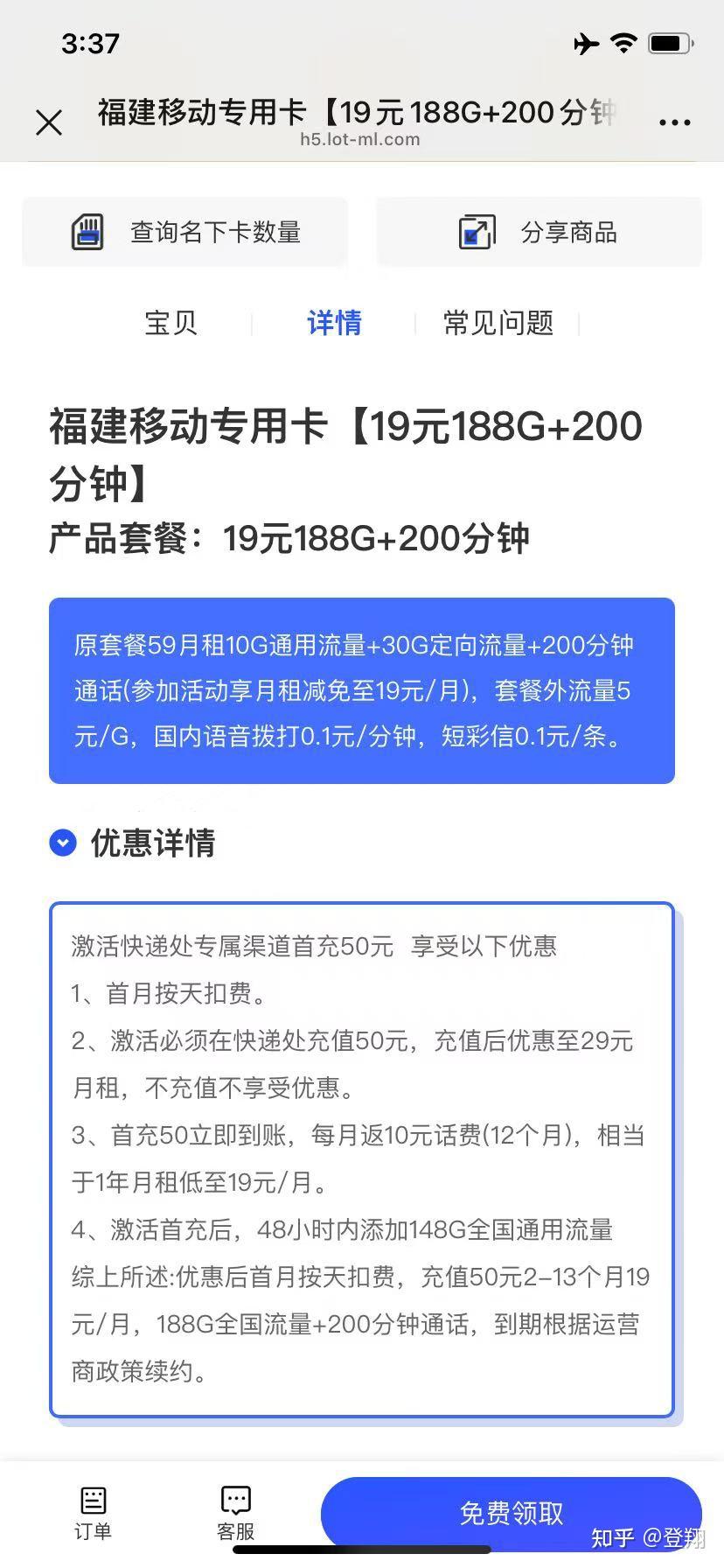Tap the 查询名下卡数量 button
The height and width of the screenshot is (1568, 724).
(x=184, y=231)
